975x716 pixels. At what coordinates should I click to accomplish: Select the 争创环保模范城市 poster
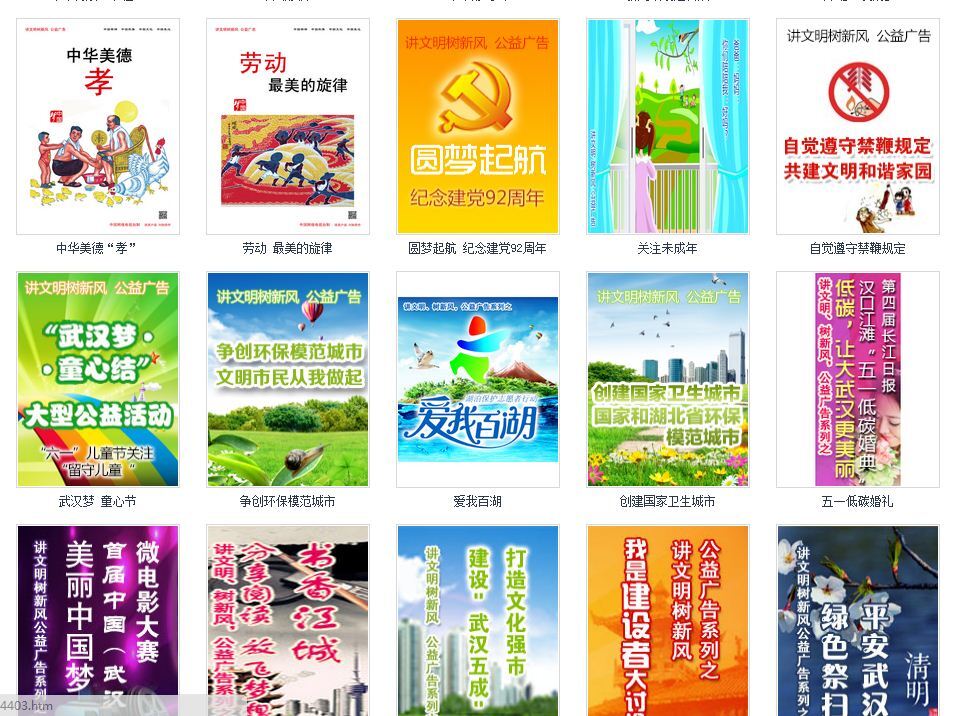(x=287, y=379)
